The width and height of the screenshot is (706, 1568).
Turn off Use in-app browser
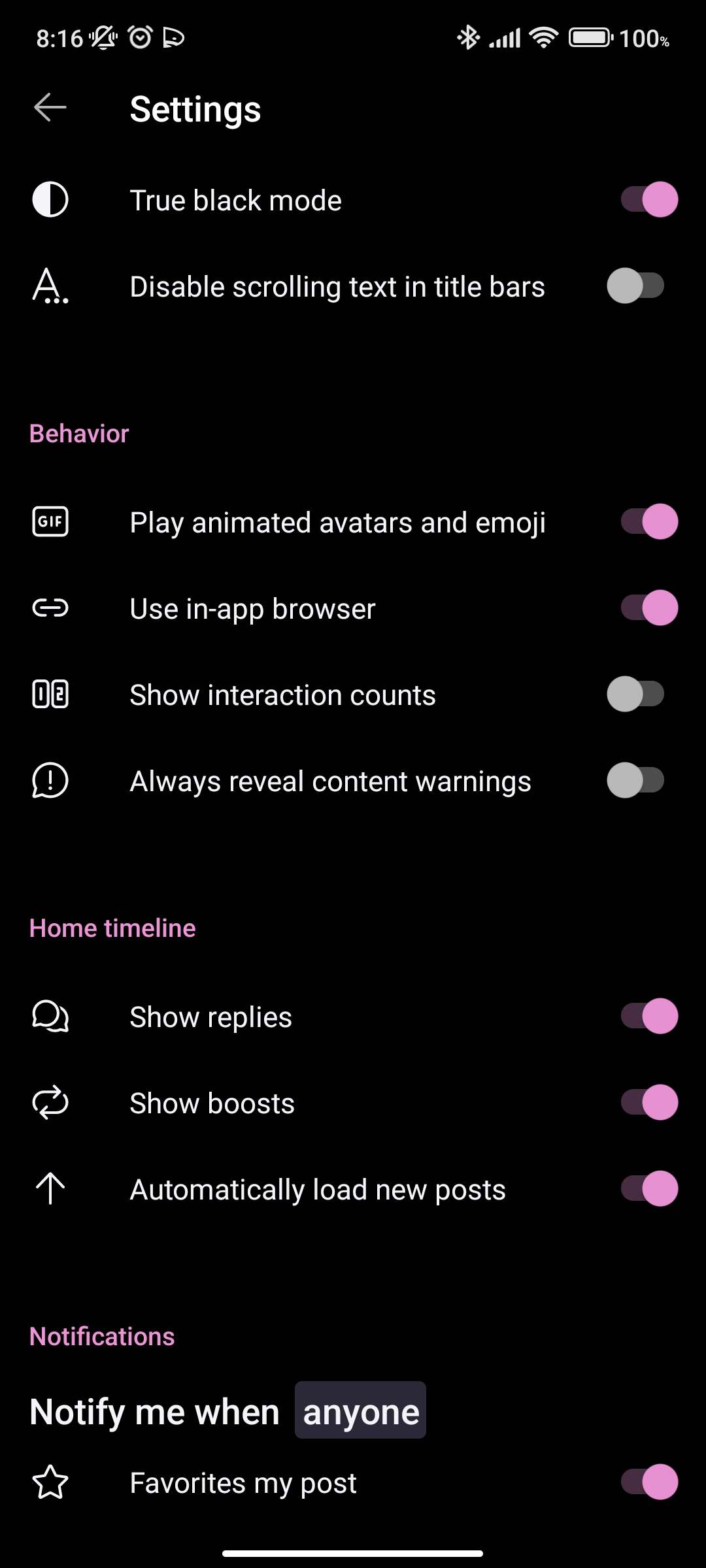[648, 608]
